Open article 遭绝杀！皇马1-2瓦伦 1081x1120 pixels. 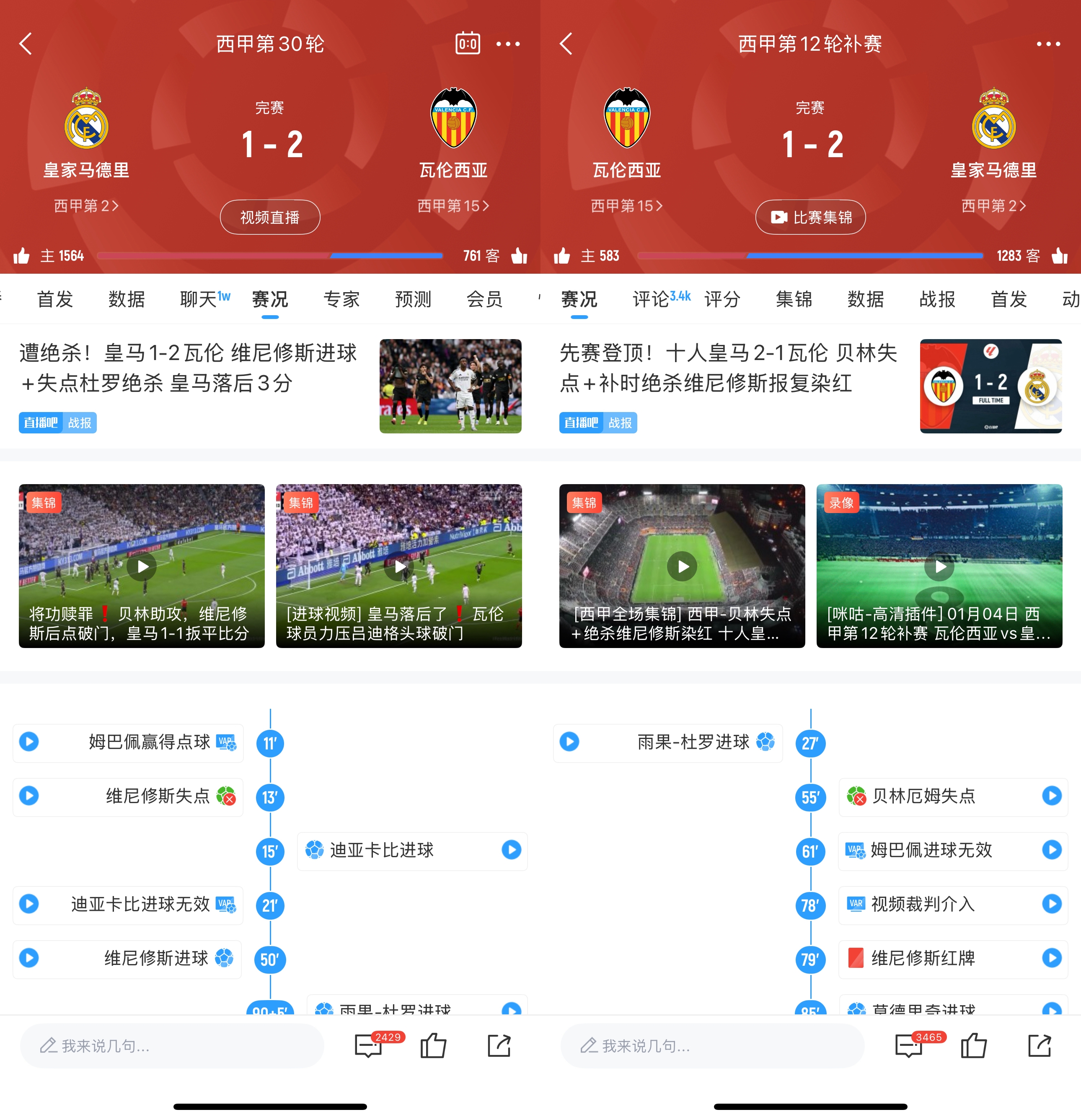[x=189, y=368]
